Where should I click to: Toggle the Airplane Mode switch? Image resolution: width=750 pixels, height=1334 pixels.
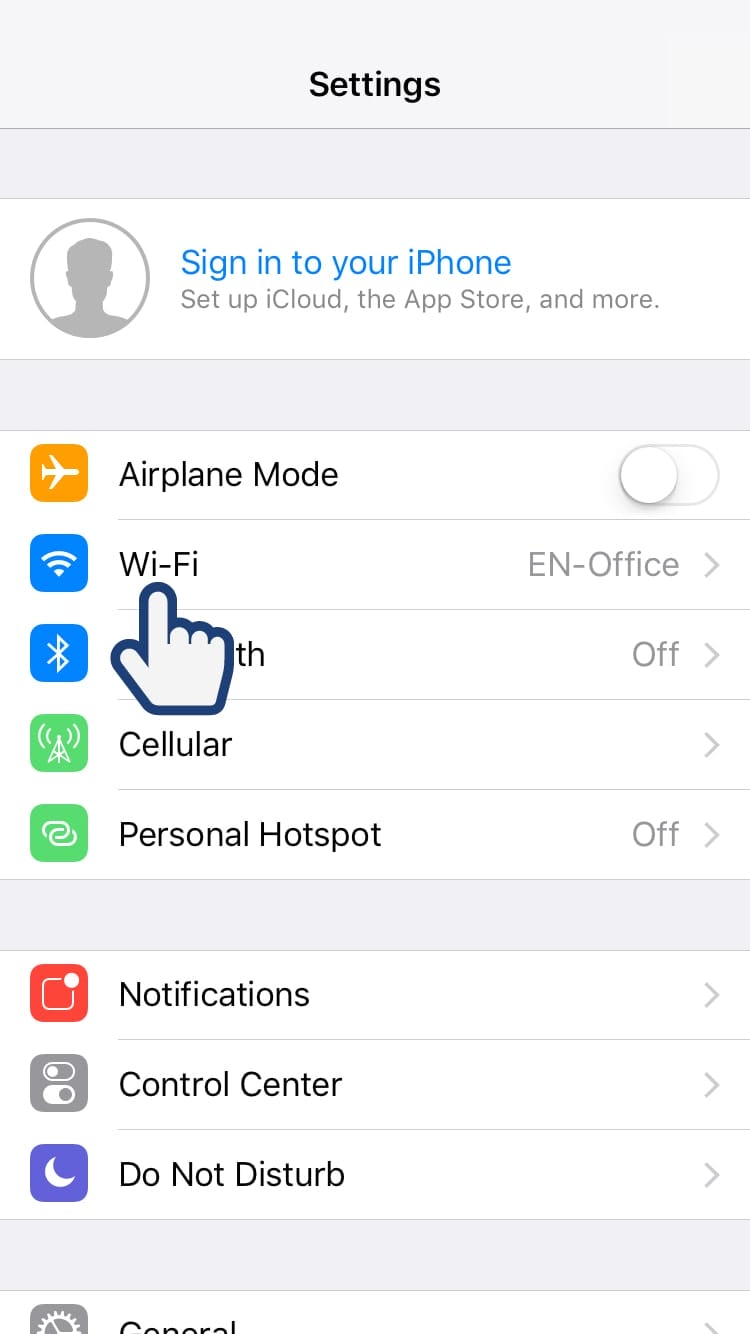click(668, 475)
